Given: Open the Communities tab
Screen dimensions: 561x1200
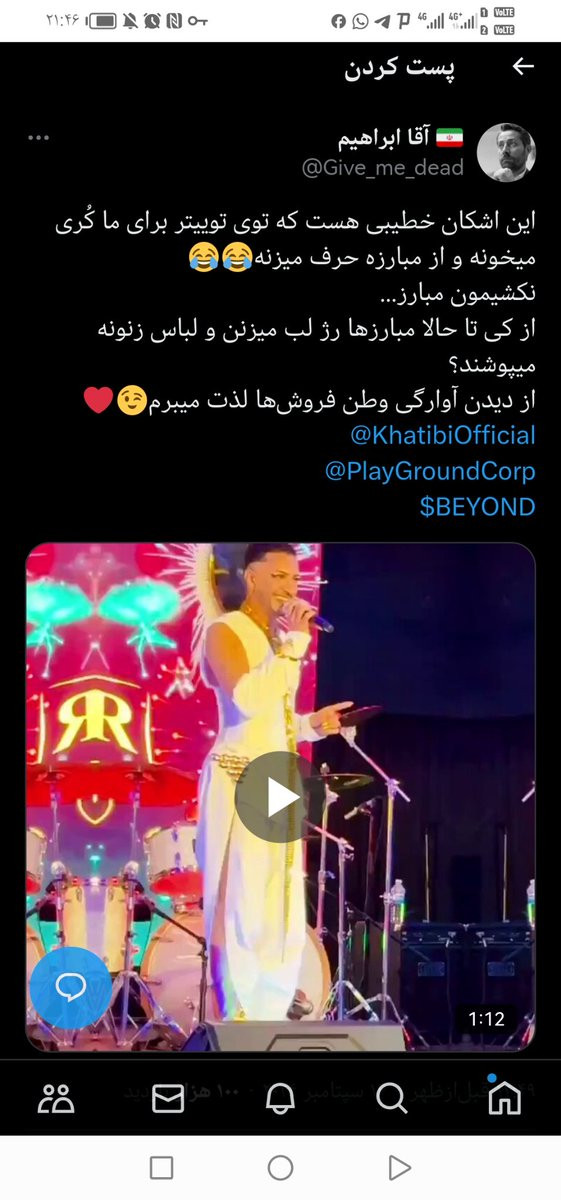Looking at the screenshot, I should (x=56, y=1098).
